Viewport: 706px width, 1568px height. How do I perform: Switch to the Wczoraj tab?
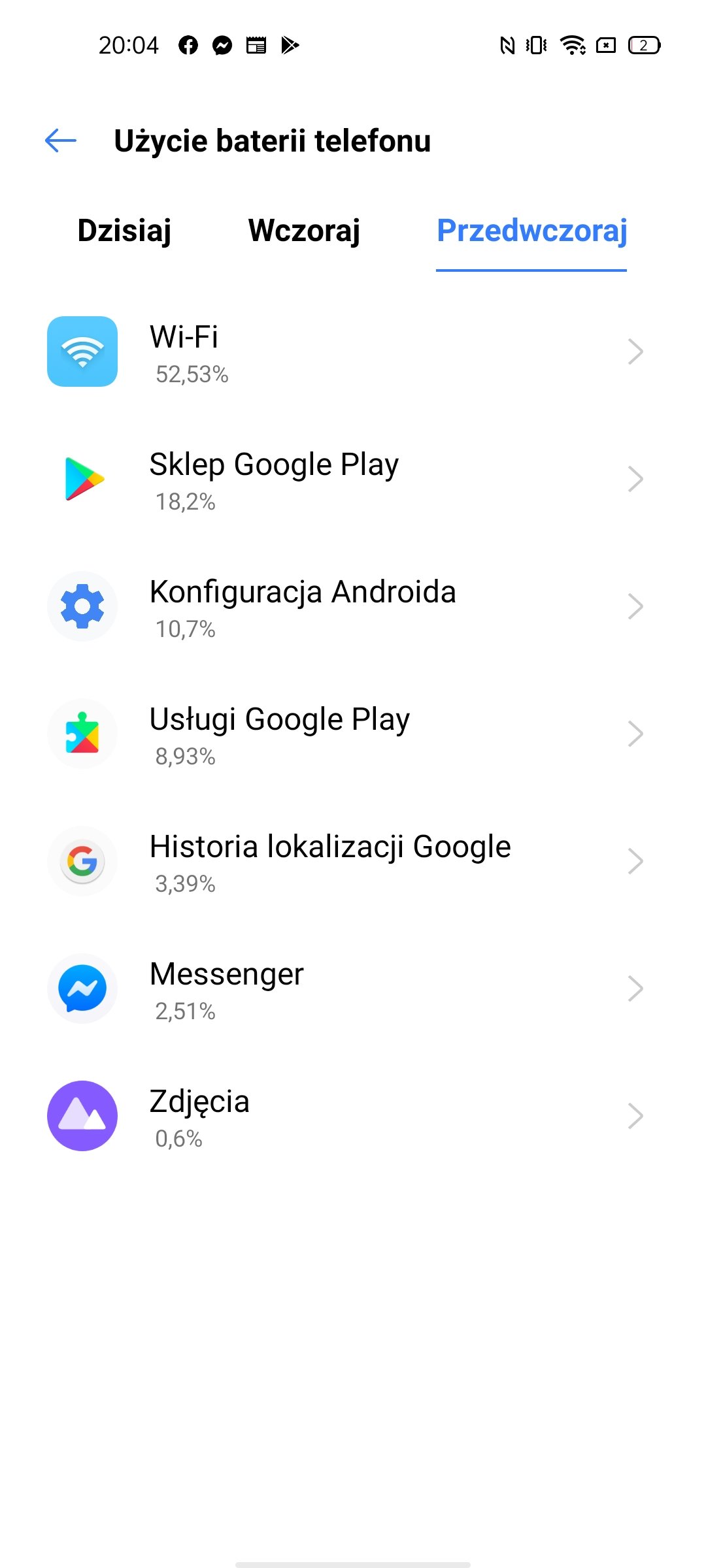pyautogui.click(x=304, y=231)
